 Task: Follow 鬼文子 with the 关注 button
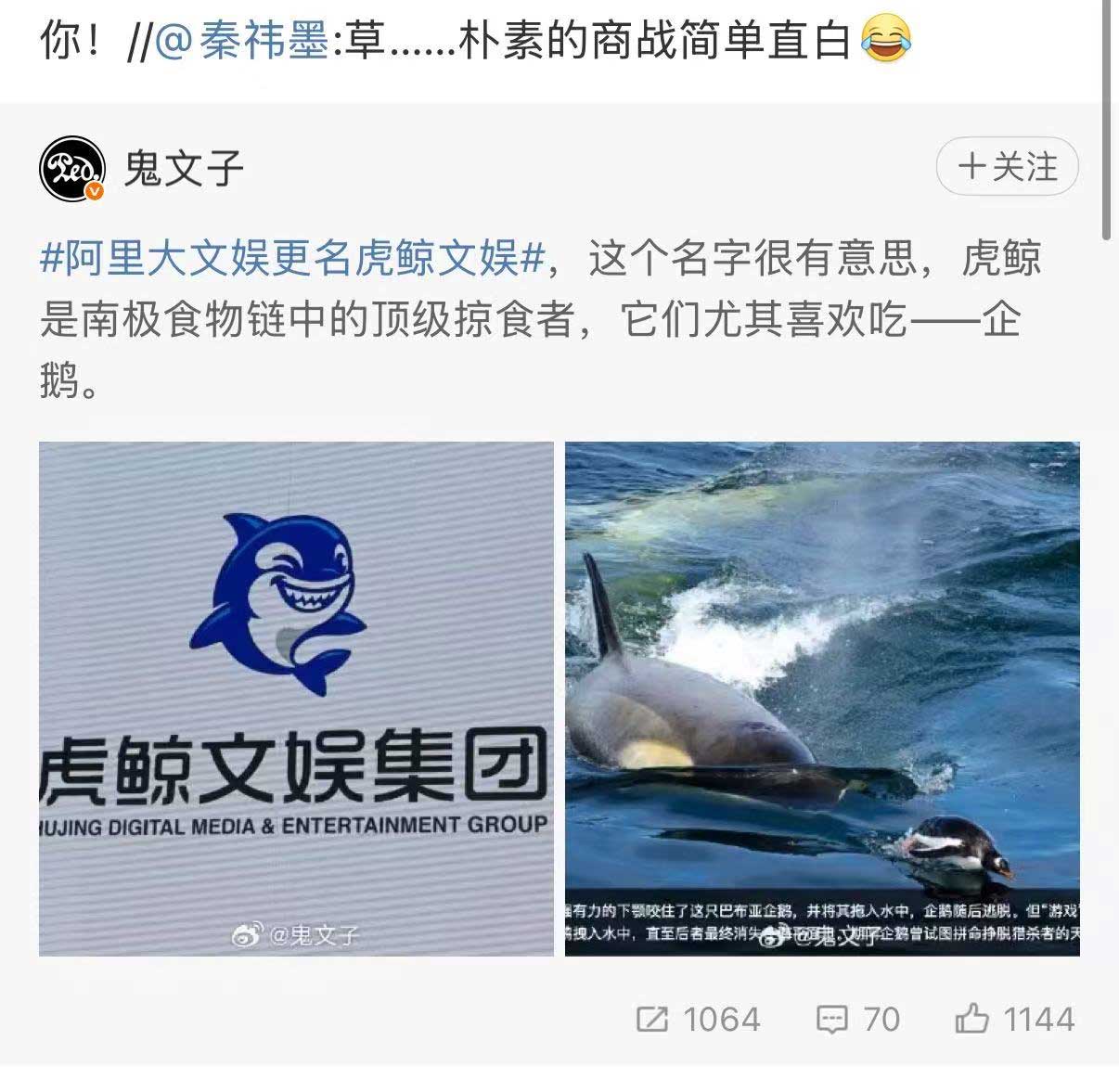click(x=1007, y=168)
